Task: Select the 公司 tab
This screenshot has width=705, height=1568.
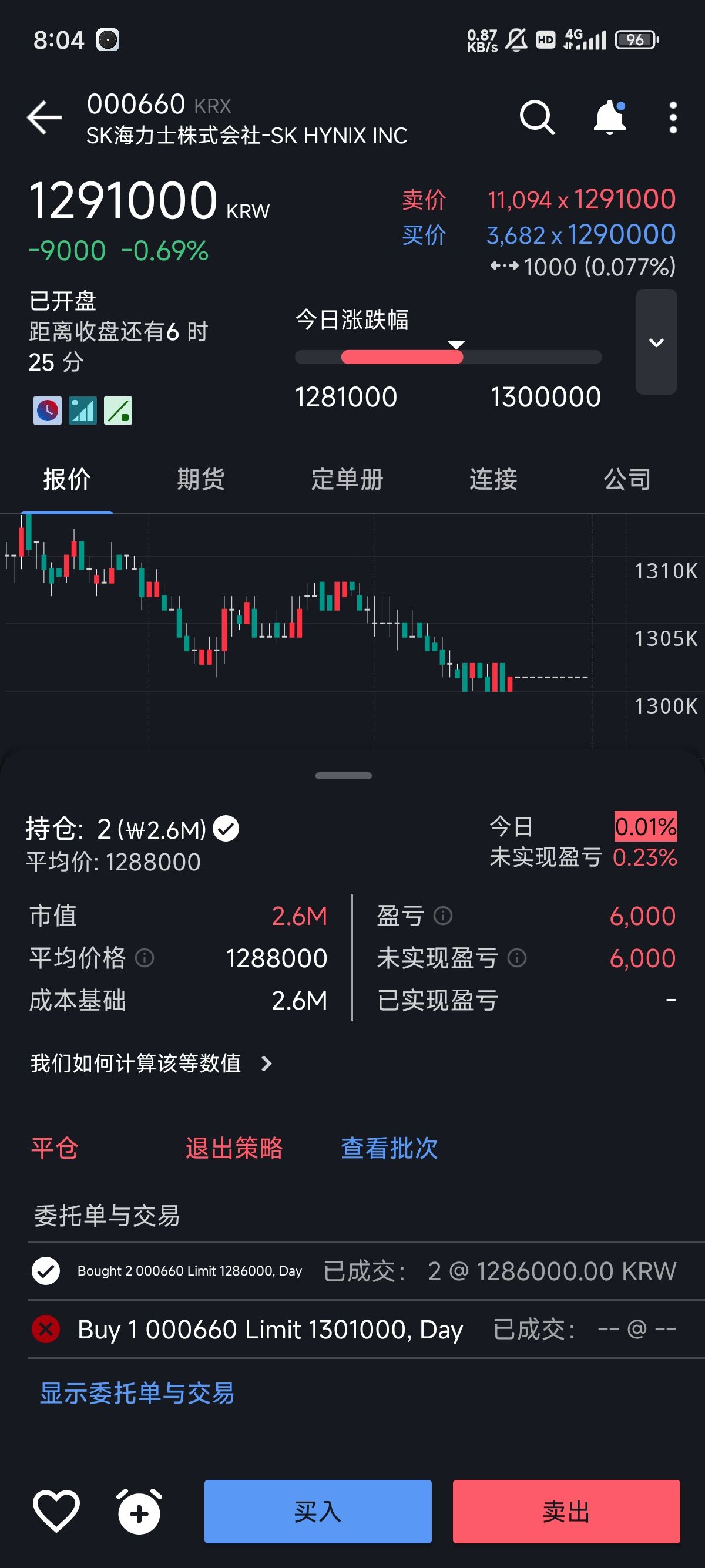Action: click(x=627, y=480)
